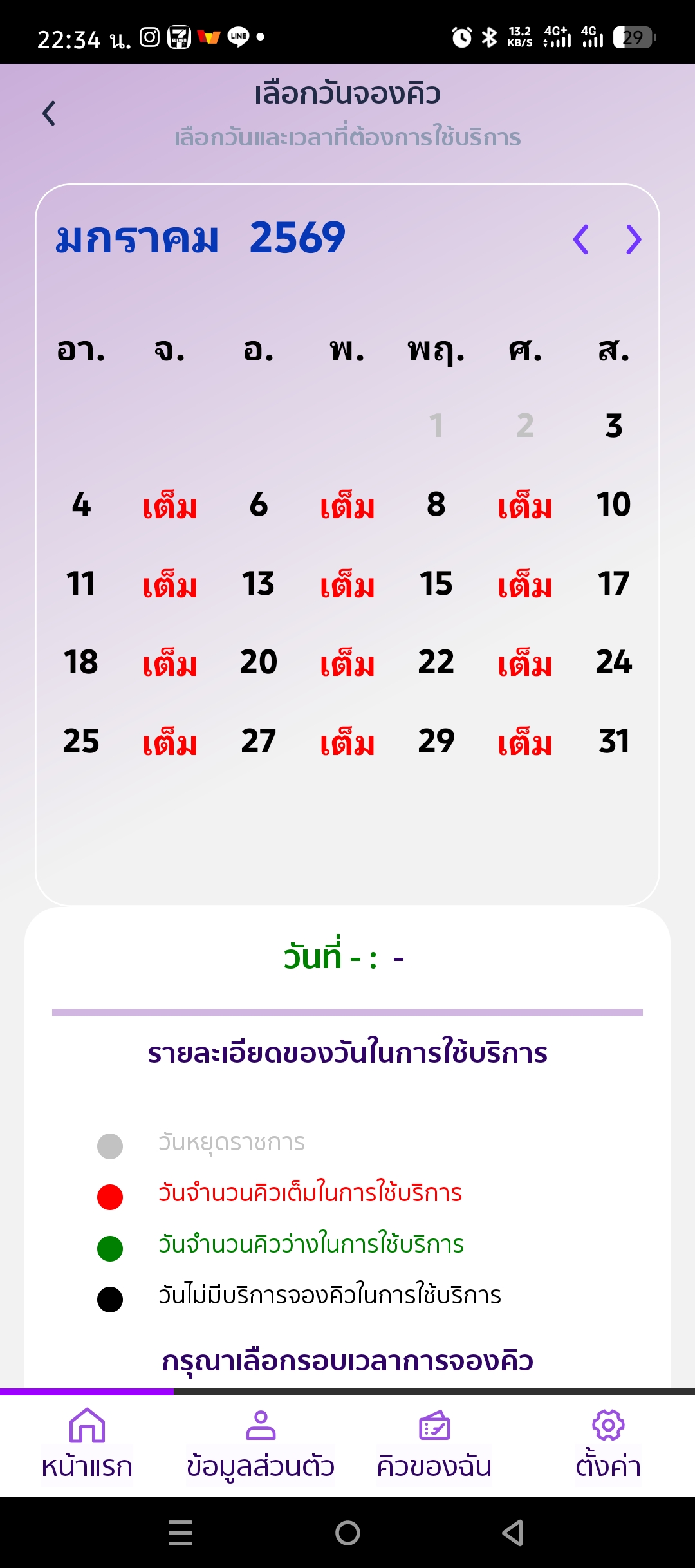Pick date 22 on the calendar
Screen dimensions: 695x1568
(x=436, y=662)
